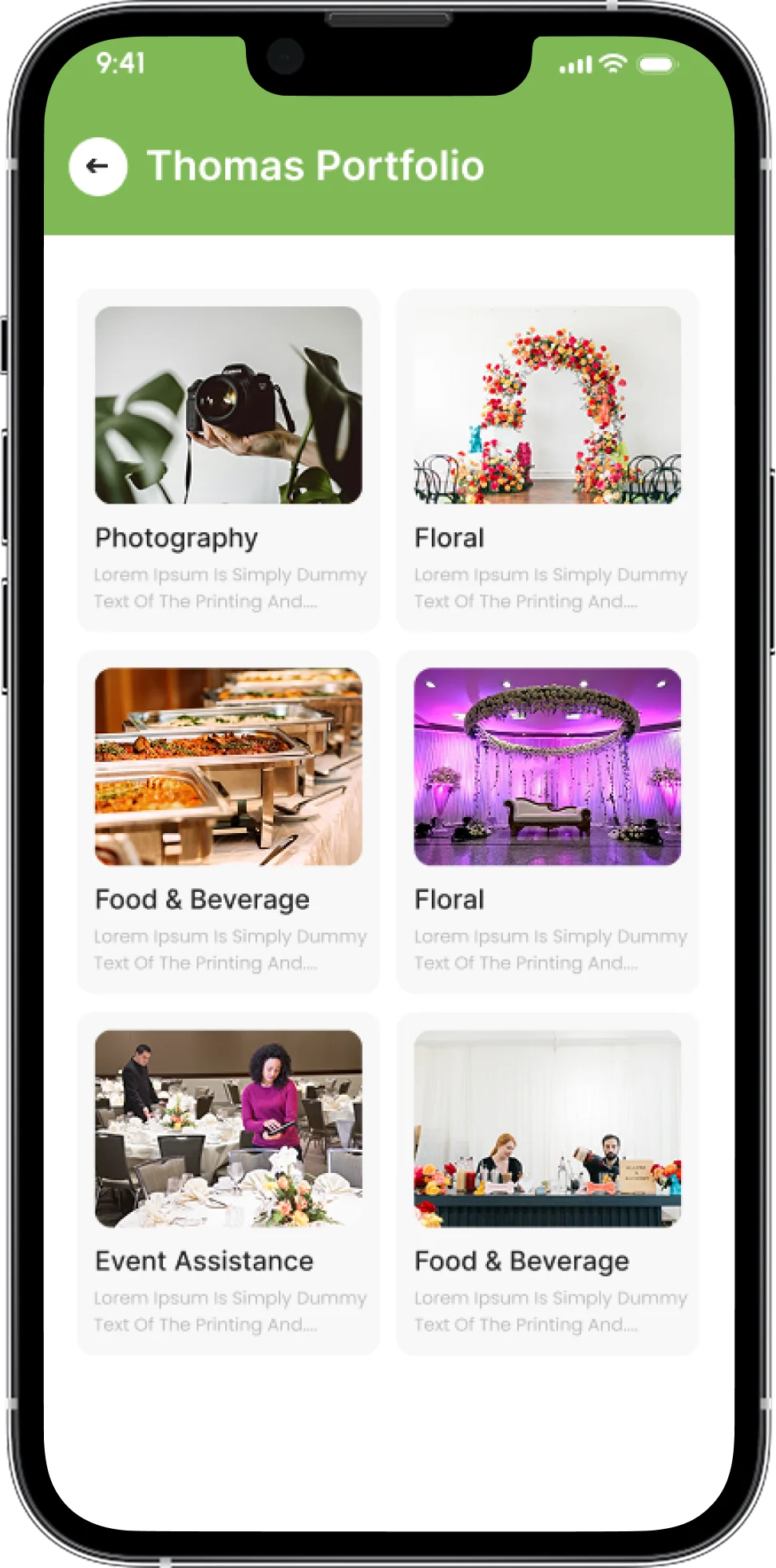Open the Event Assistance card
The image size is (776, 1568).
(x=228, y=1183)
